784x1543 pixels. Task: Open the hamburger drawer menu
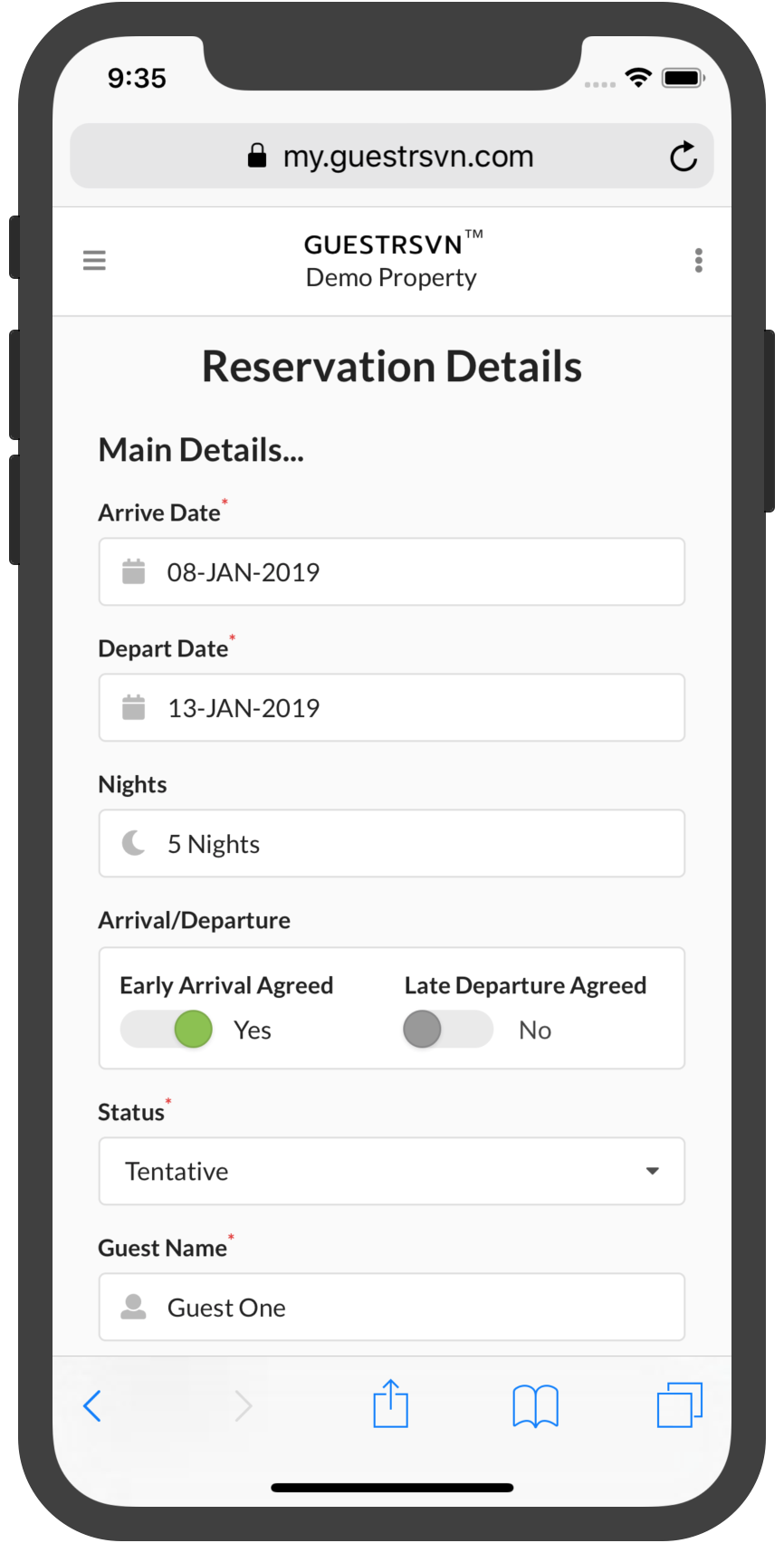point(94,261)
